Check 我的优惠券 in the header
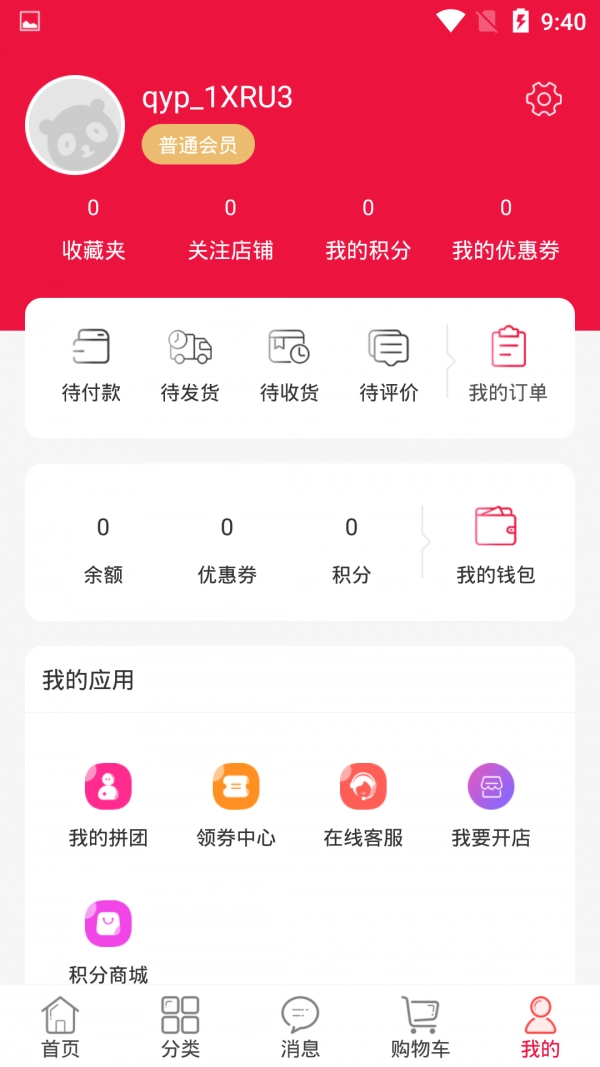 pos(505,231)
